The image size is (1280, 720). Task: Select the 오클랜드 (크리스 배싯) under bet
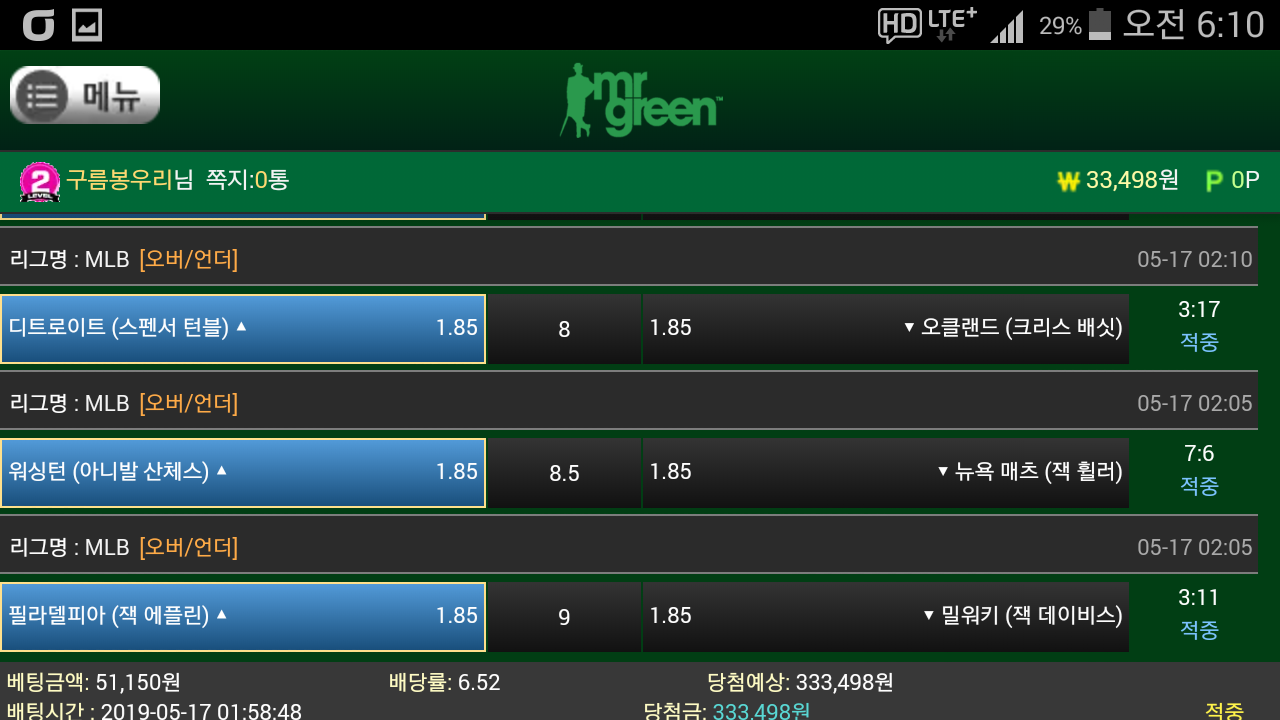pyautogui.click(x=885, y=328)
